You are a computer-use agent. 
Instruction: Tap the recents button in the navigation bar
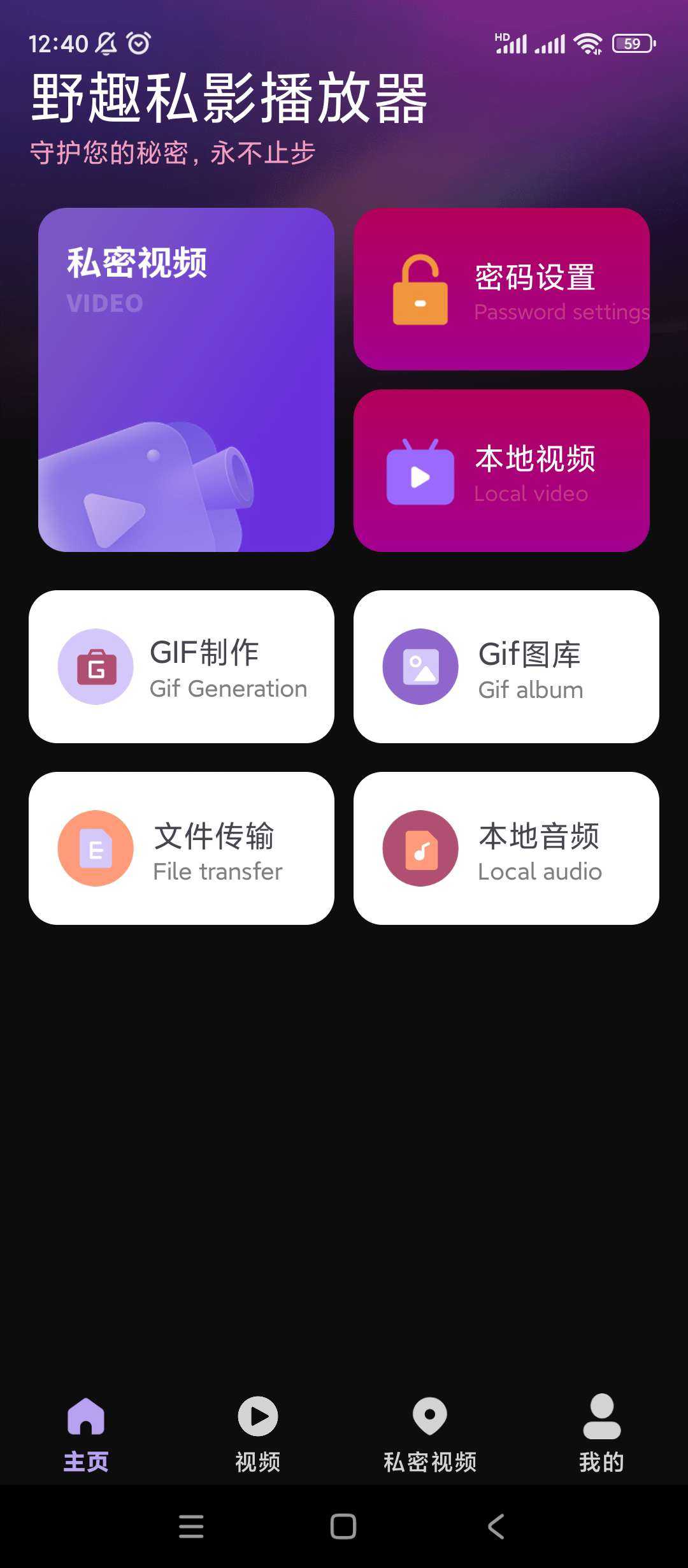(191, 1525)
